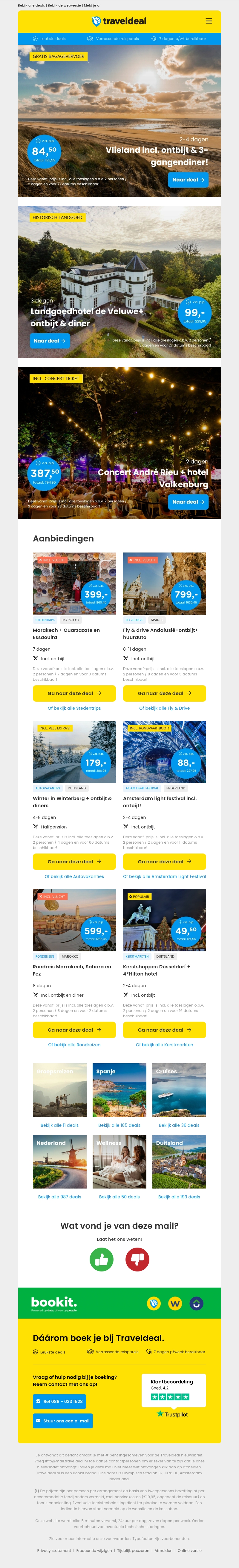Open the link to all Autovakanties
This screenshot has height=1568, width=239.
pos(74,876)
